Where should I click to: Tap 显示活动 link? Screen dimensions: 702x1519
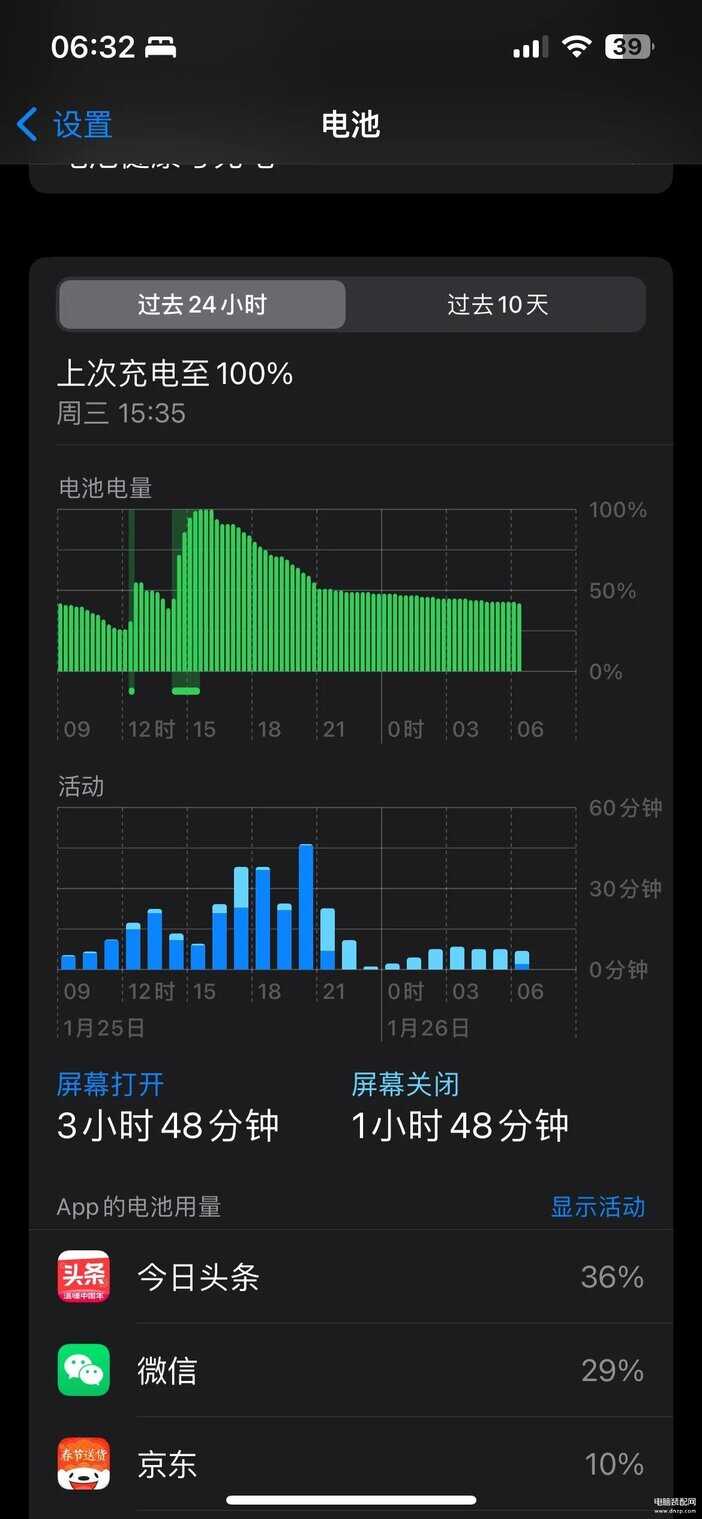click(598, 1207)
